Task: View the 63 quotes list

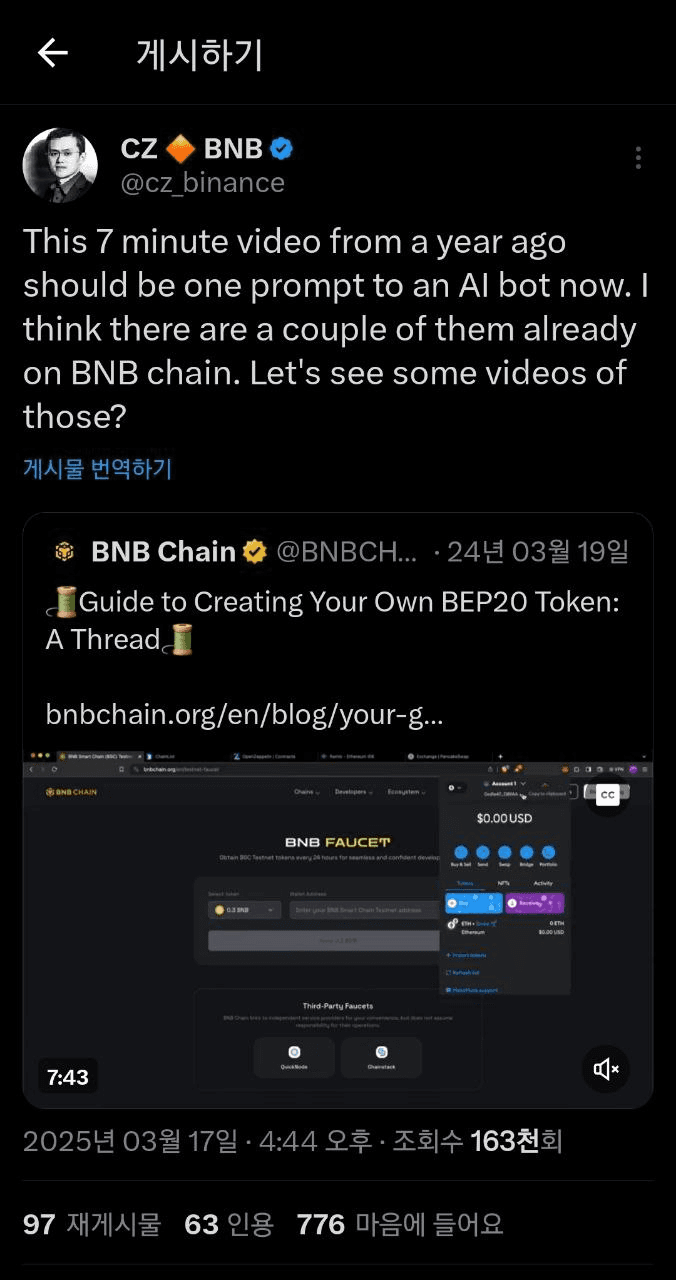Action: click(229, 1223)
